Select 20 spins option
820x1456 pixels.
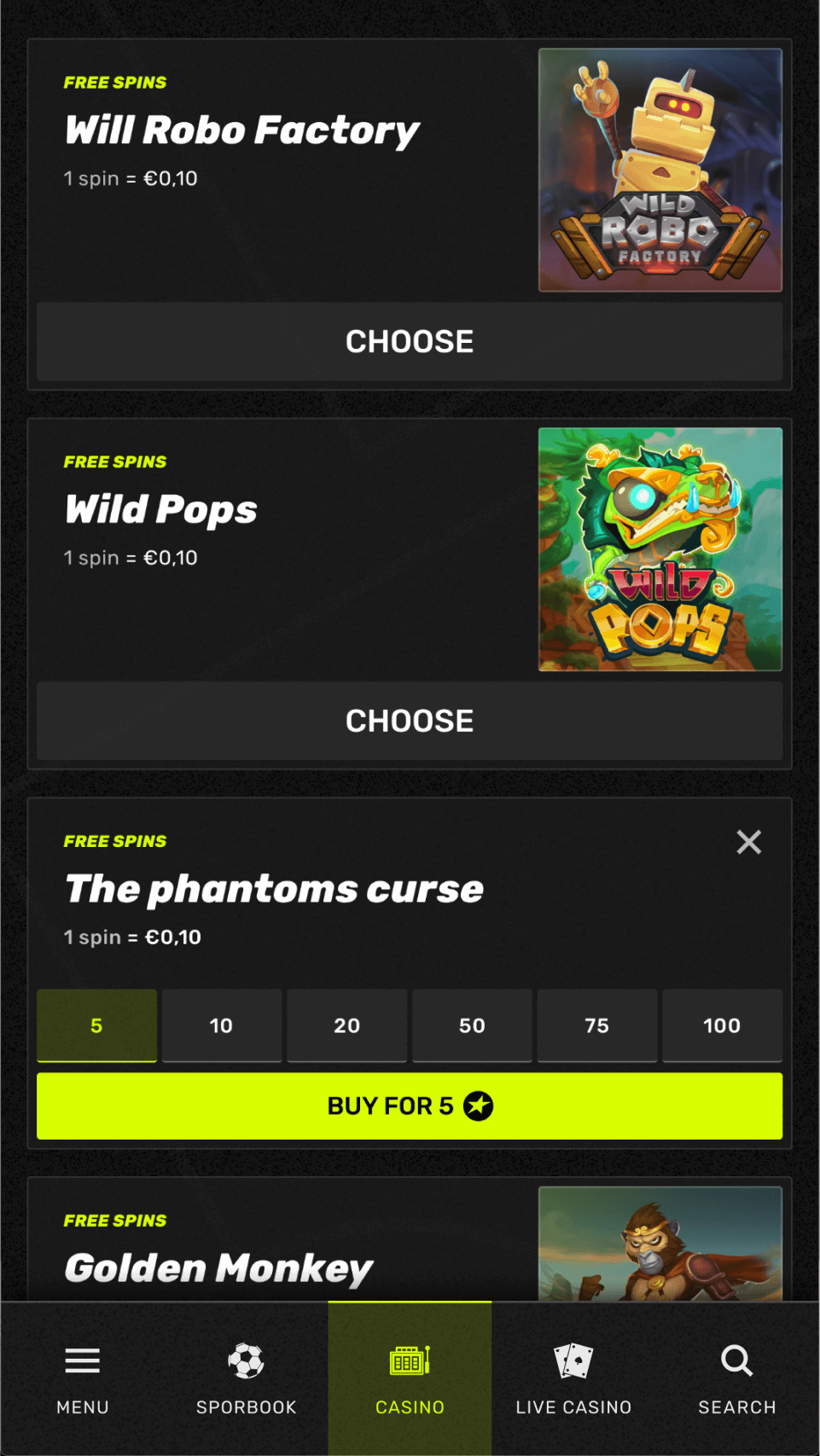click(x=347, y=1025)
